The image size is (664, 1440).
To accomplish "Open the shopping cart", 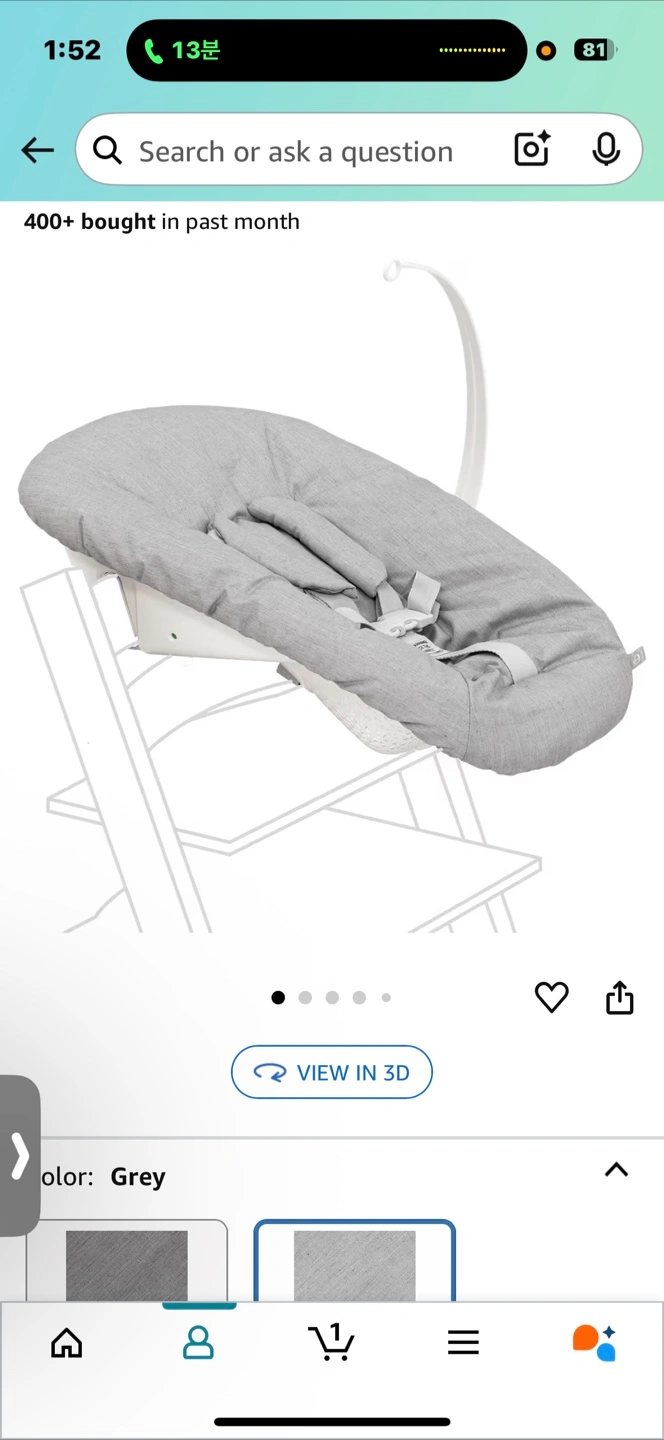I will click(x=331, y=1343).
